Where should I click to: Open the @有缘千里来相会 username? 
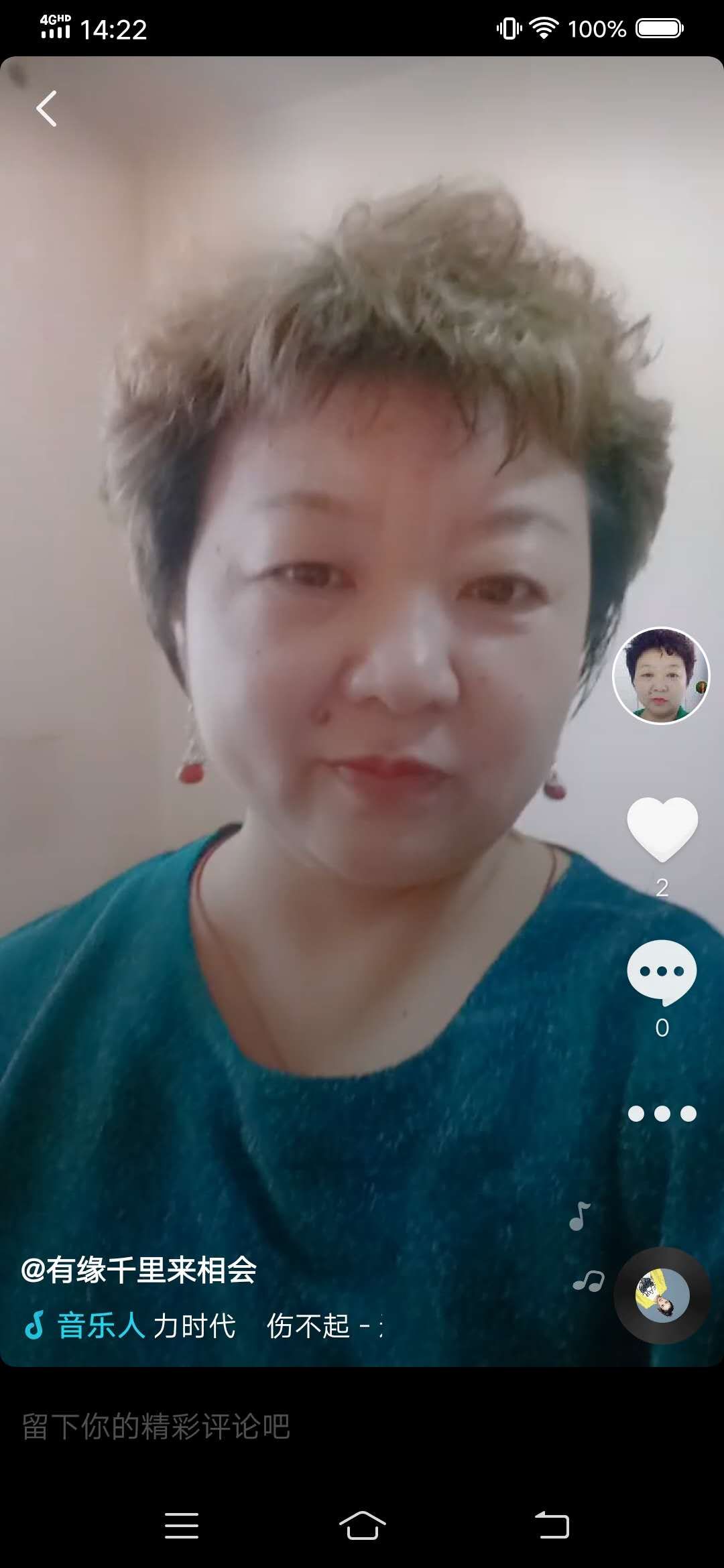click(x=139, y=1270)
